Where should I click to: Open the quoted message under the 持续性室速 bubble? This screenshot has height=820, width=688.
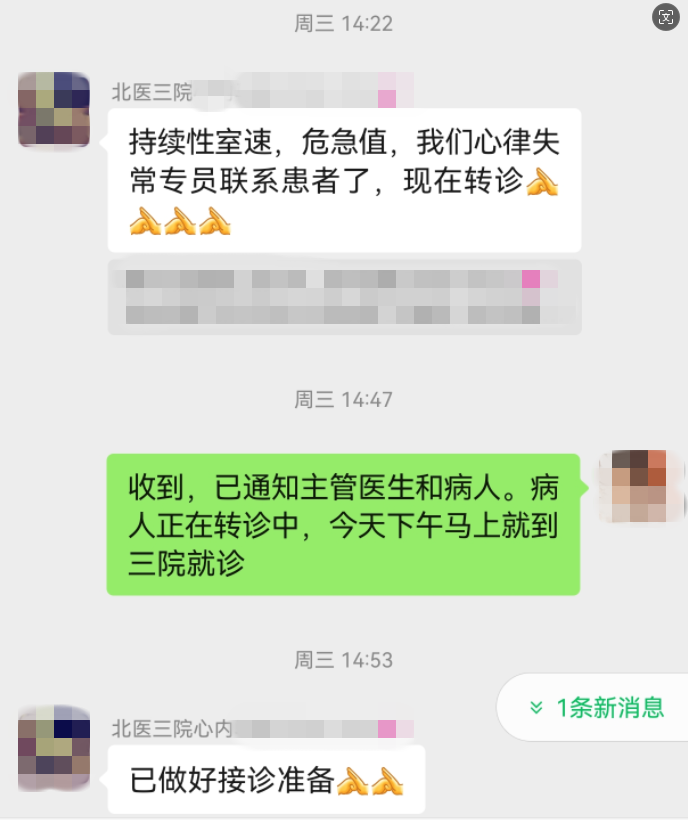point(344,297)
